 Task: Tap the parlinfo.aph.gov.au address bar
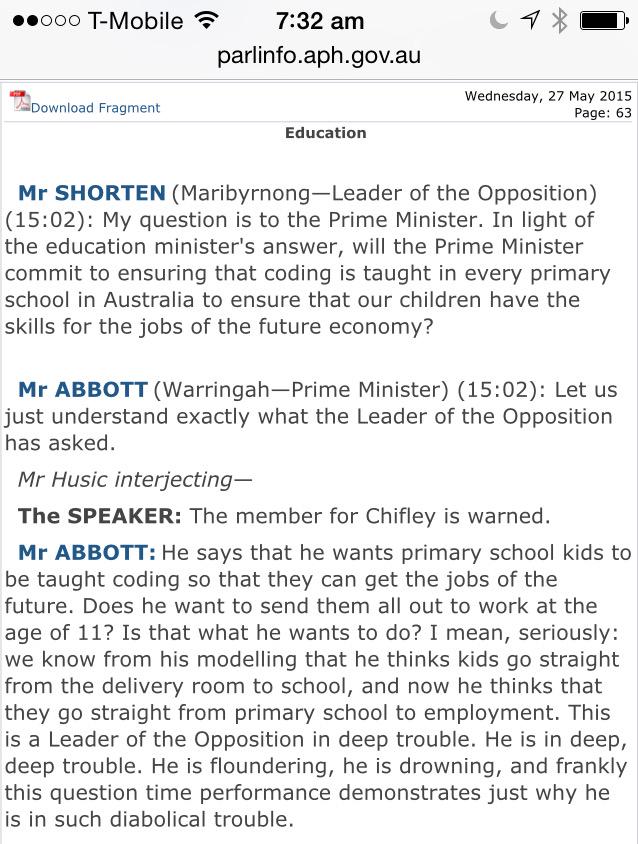point(319,55)
